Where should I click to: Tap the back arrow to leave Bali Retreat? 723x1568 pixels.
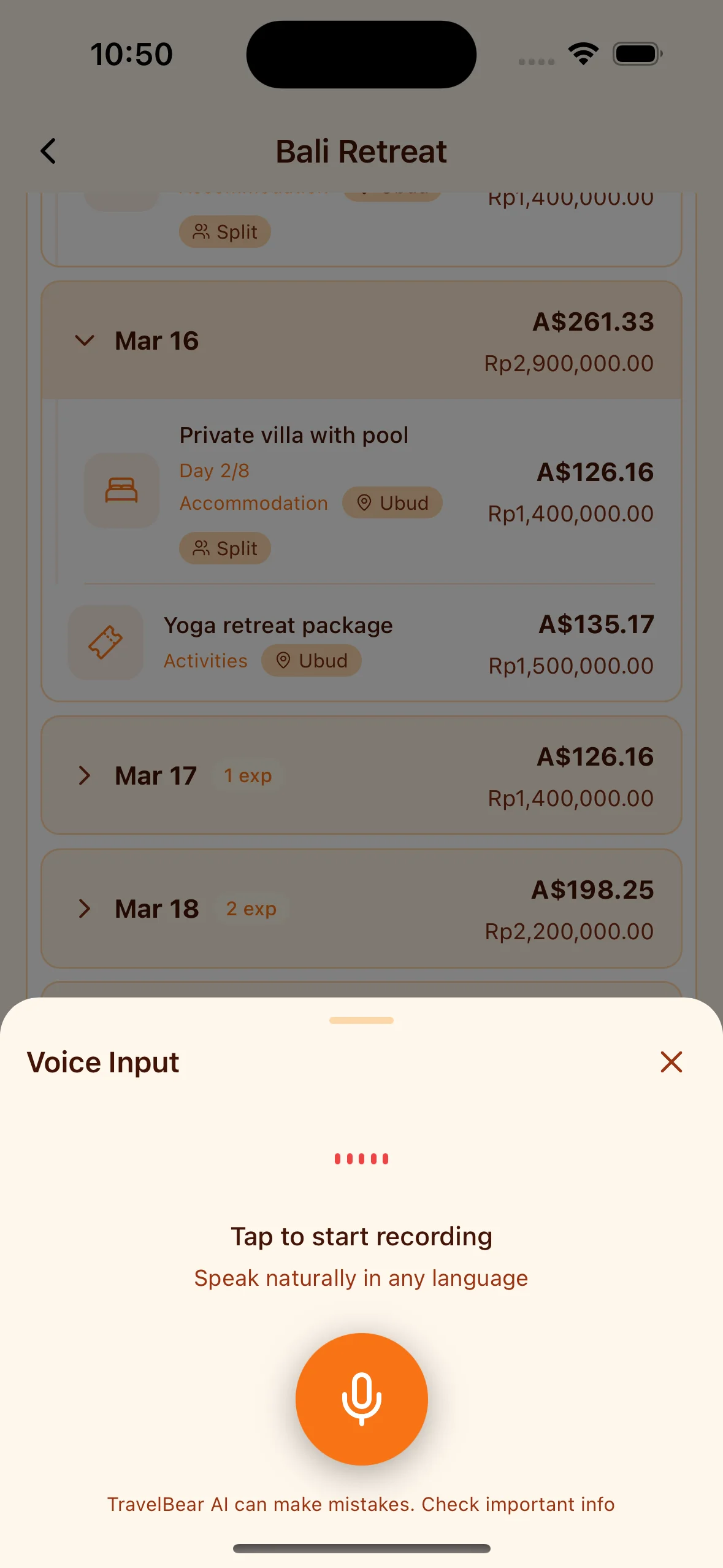tap(48, 151)
